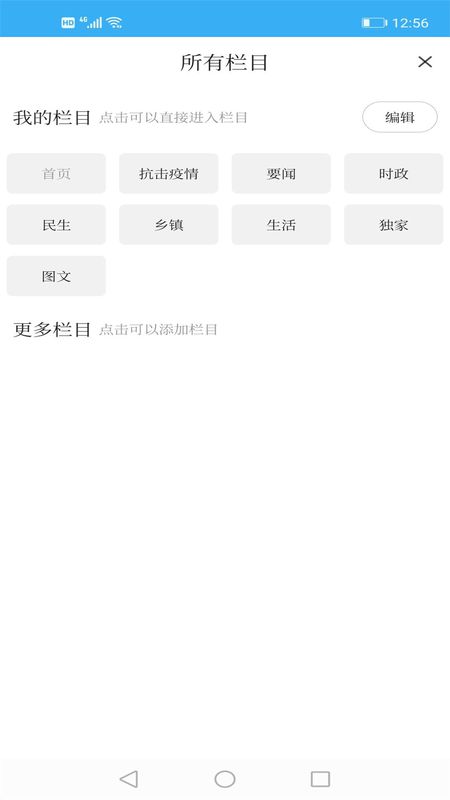Go to the 首页 column
This screenshot has height=800, width=450.
(x=56, y=173)
